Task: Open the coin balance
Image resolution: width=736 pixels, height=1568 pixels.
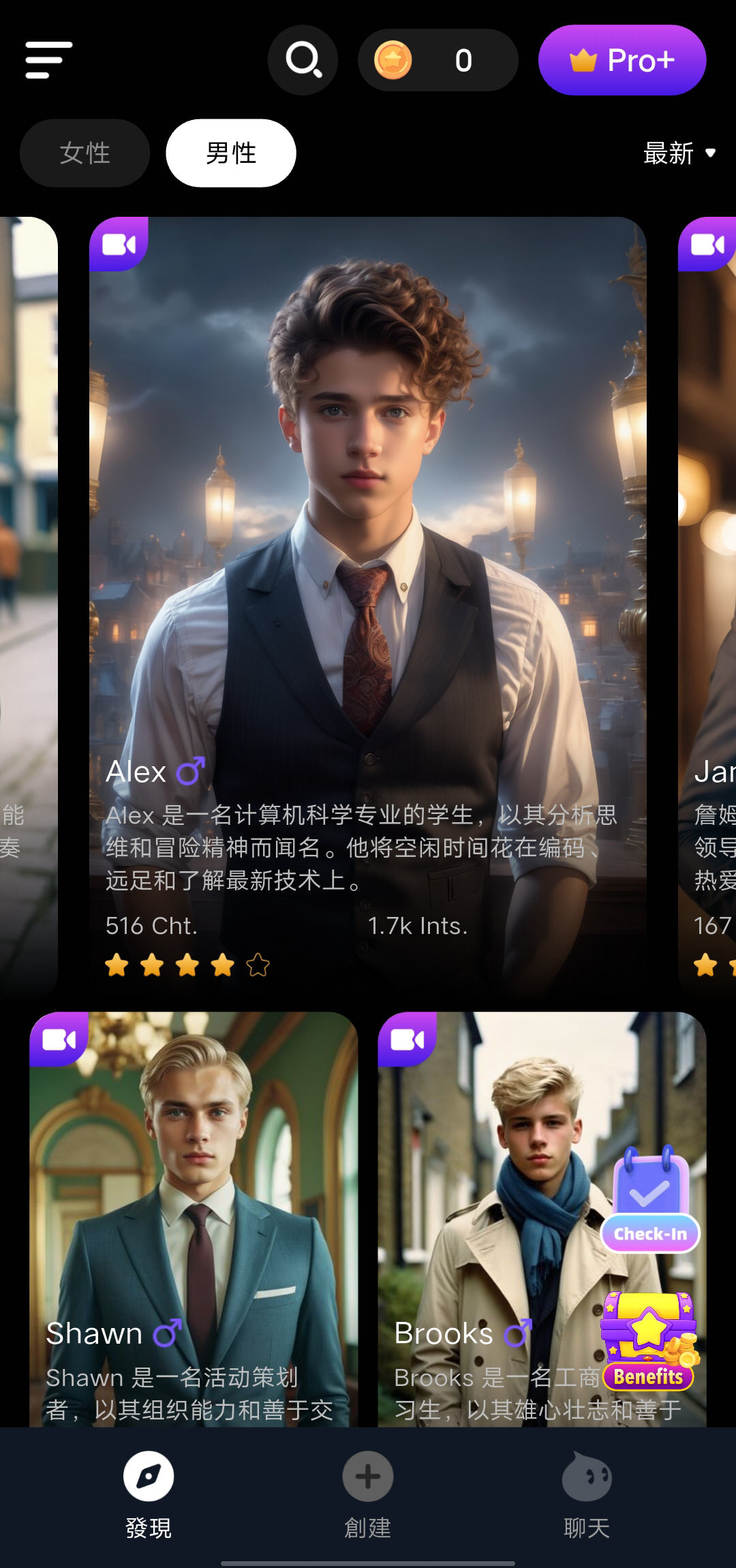Action: (438, 60)
